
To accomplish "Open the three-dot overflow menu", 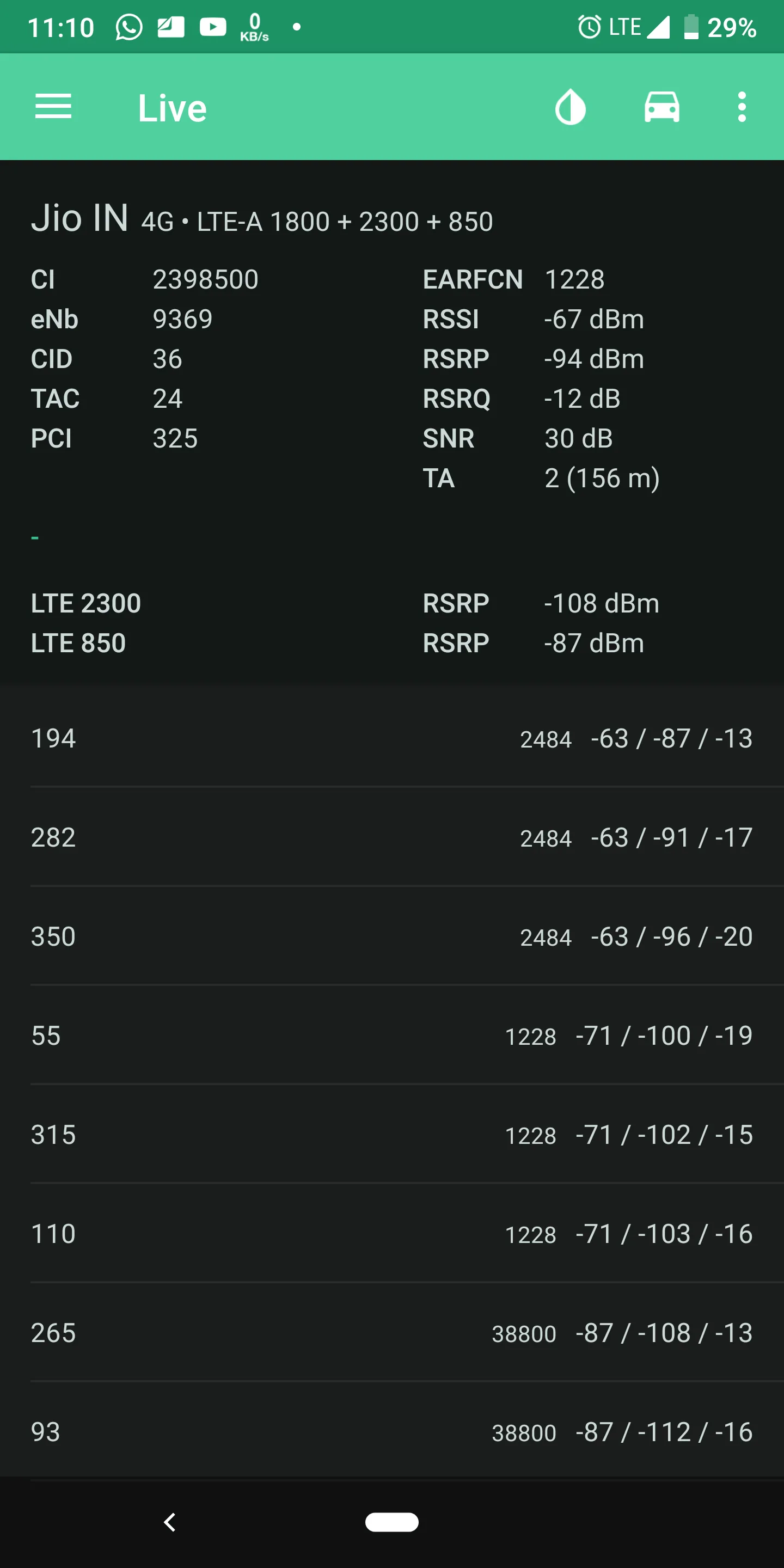I will 742,107.
